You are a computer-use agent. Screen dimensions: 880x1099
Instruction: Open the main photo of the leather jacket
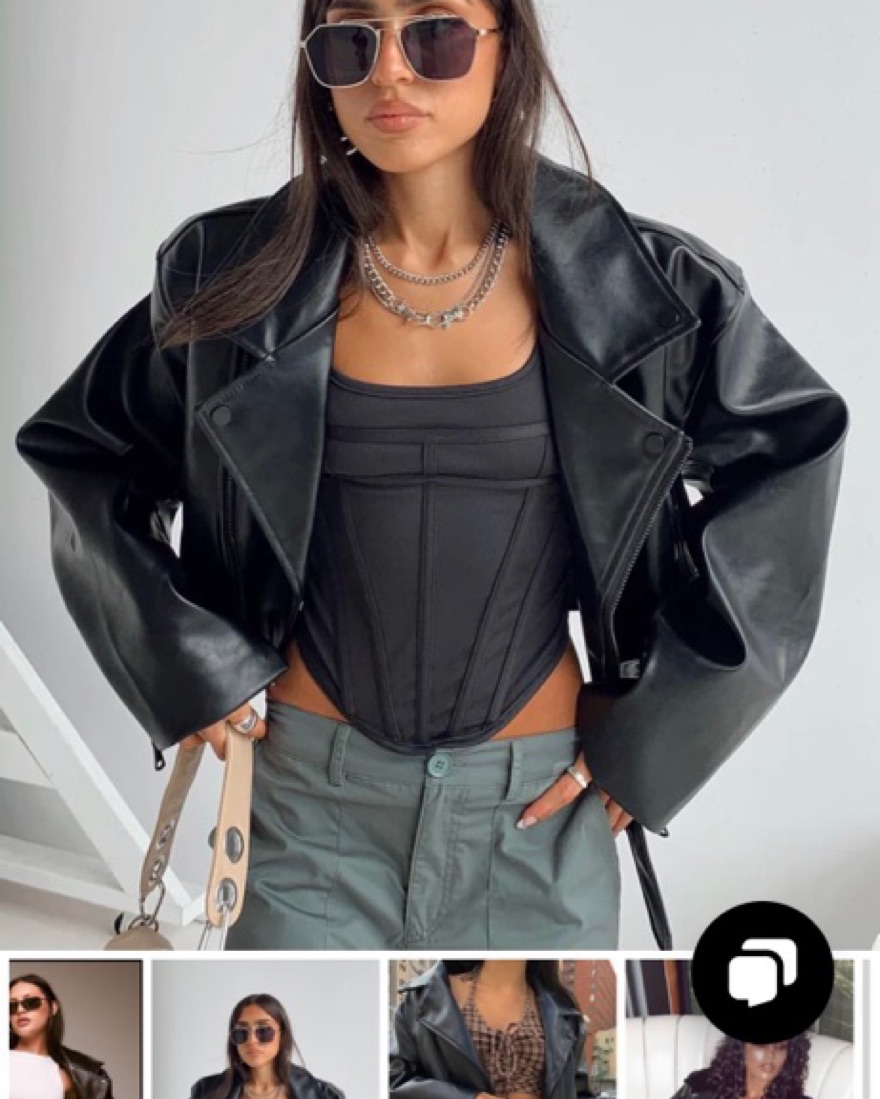(440, 470)
